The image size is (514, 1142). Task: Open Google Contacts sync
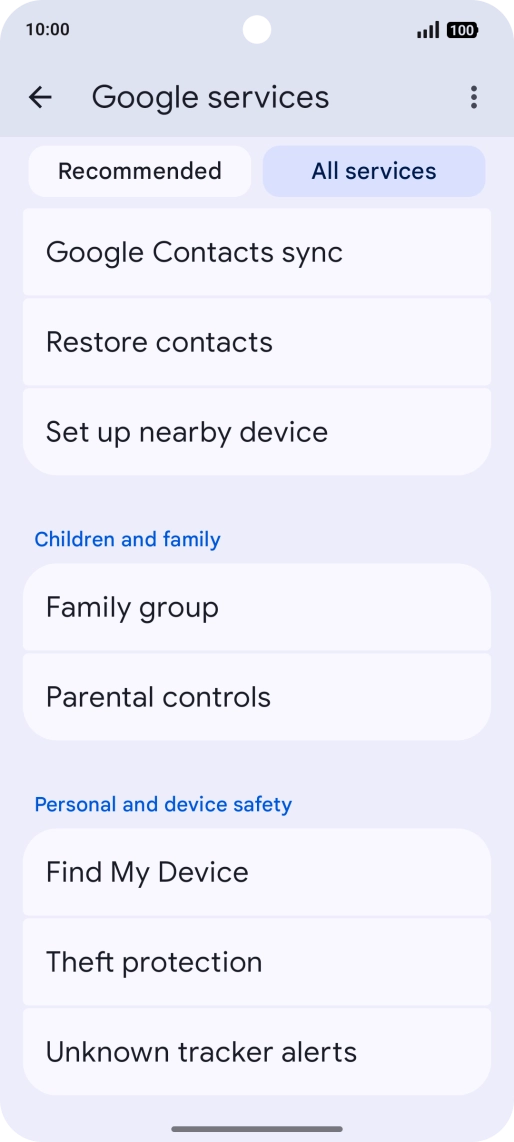click(x=257, y=252)
